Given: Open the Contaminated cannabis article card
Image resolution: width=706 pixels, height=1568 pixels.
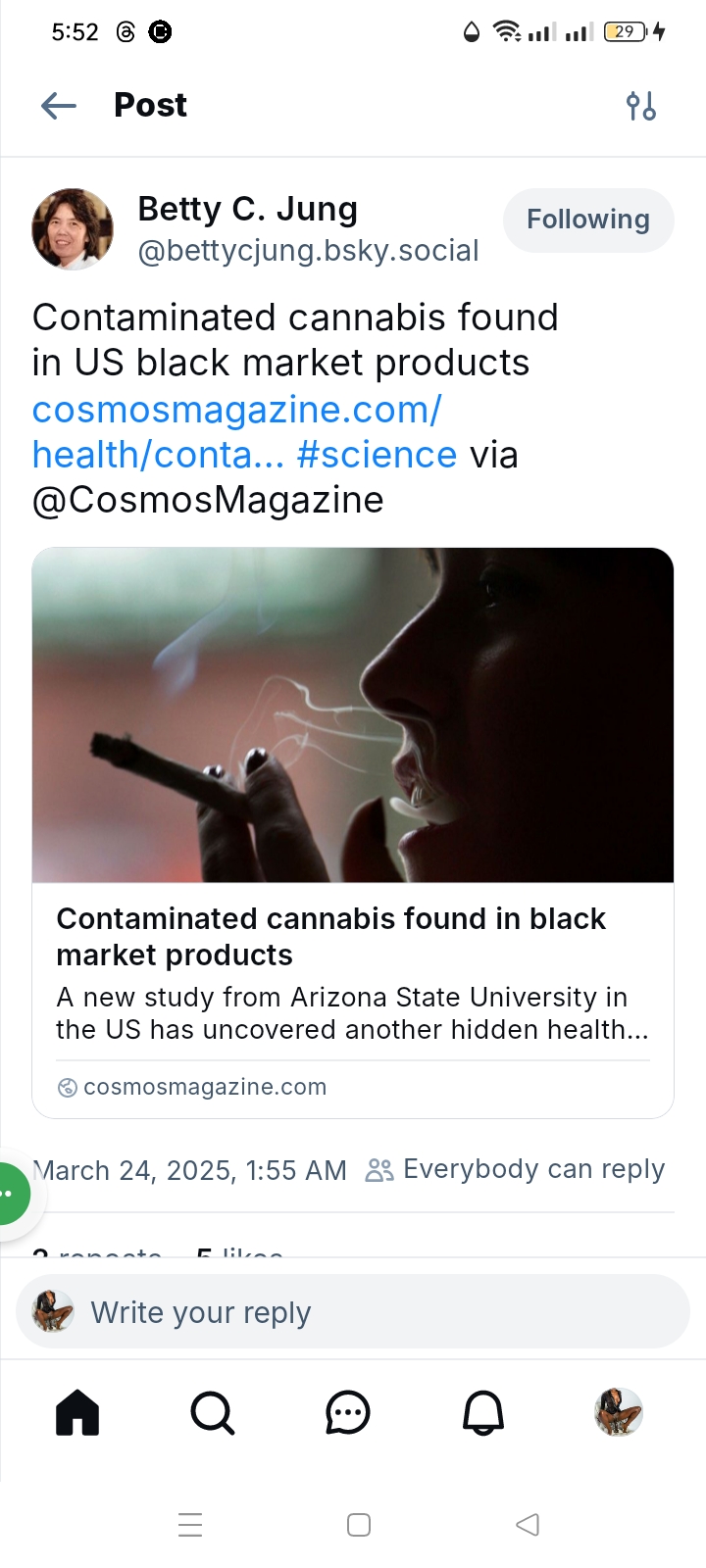Looking at the screenshot, I should [x=353, y=832].
